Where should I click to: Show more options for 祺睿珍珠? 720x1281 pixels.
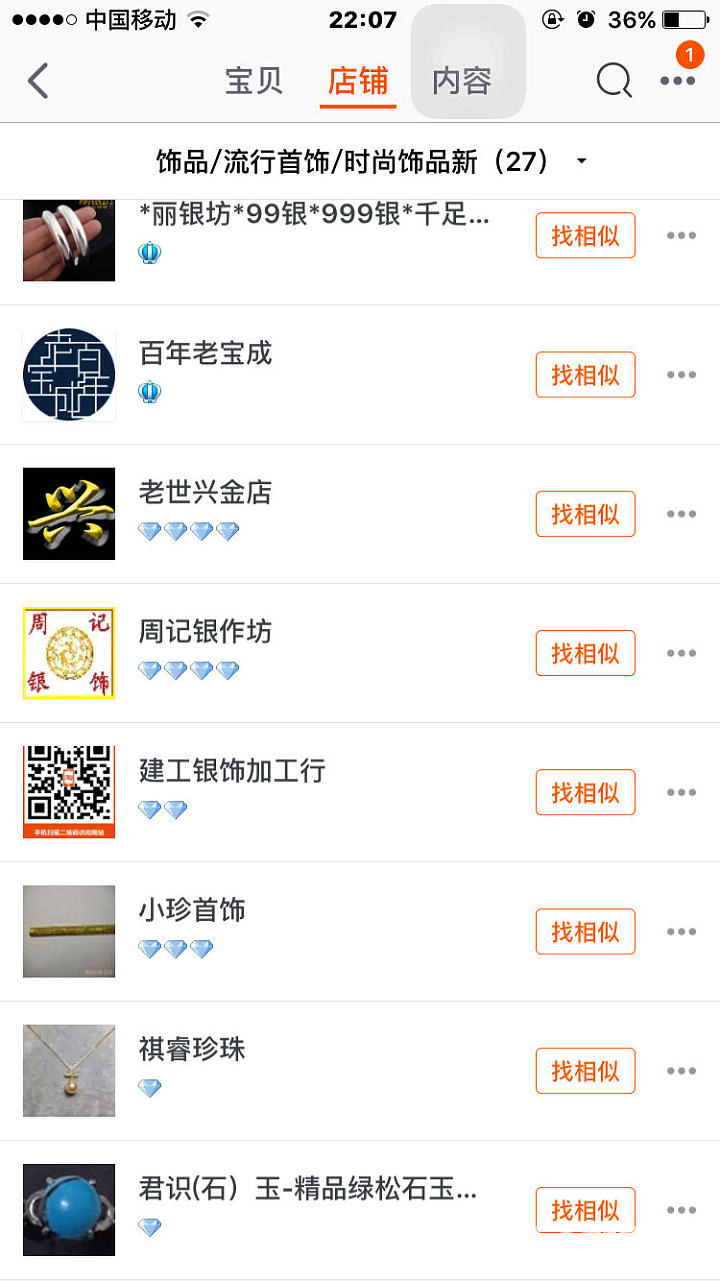point(681,1071)
